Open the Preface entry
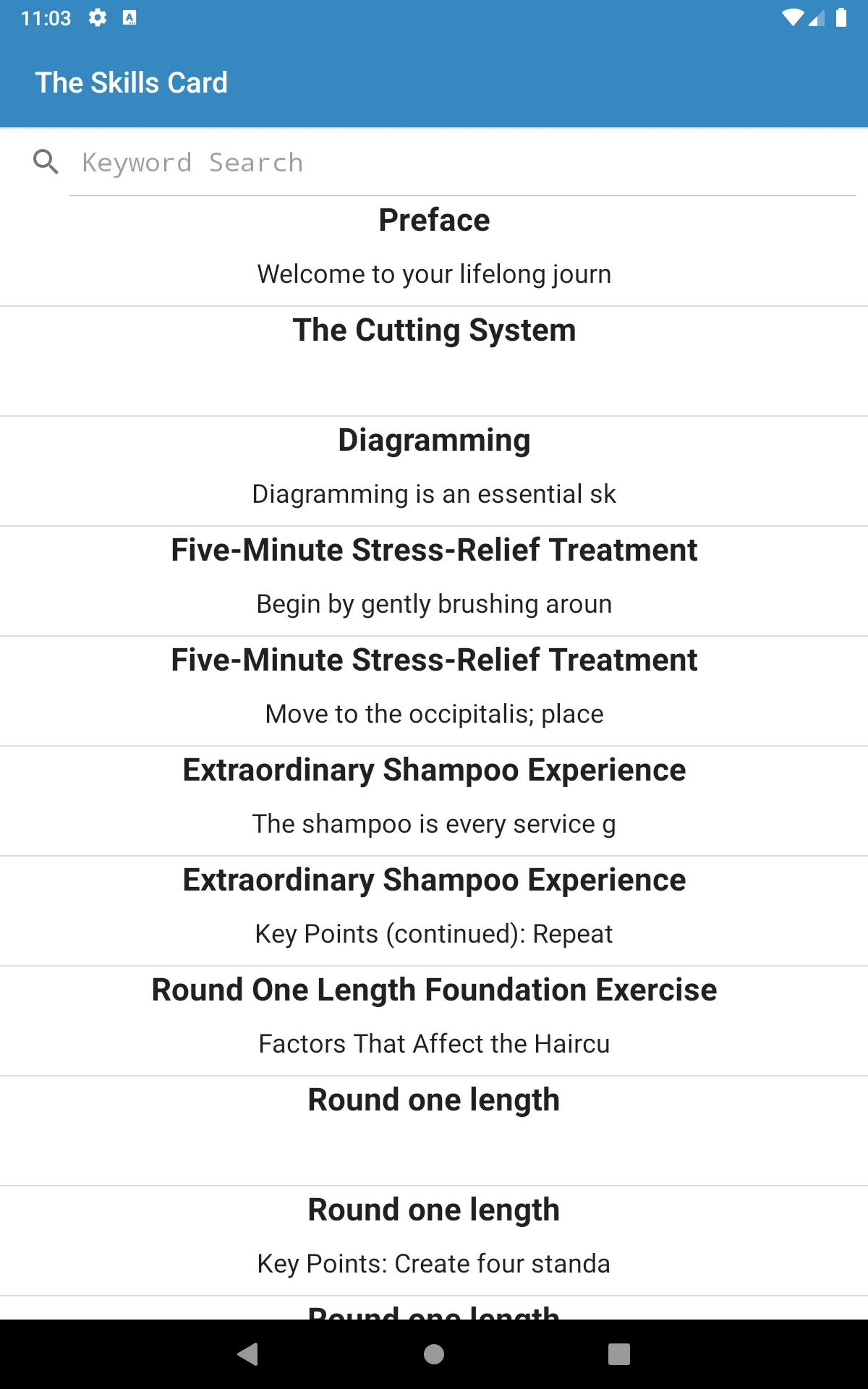Screen dimensions: 868x1389 [434, 251]
